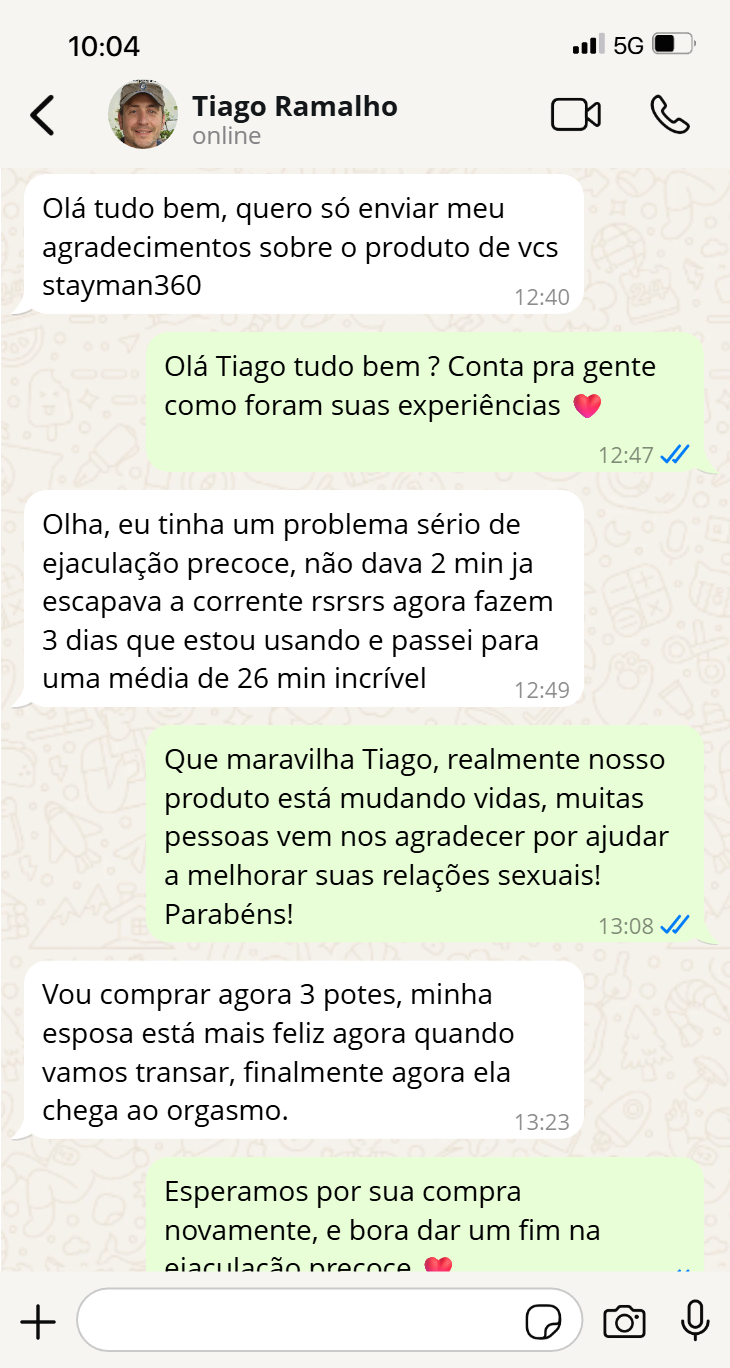Open Tiago Ramalho's profile photo
Screen dimensions: 730x1368
click(143, 115)
